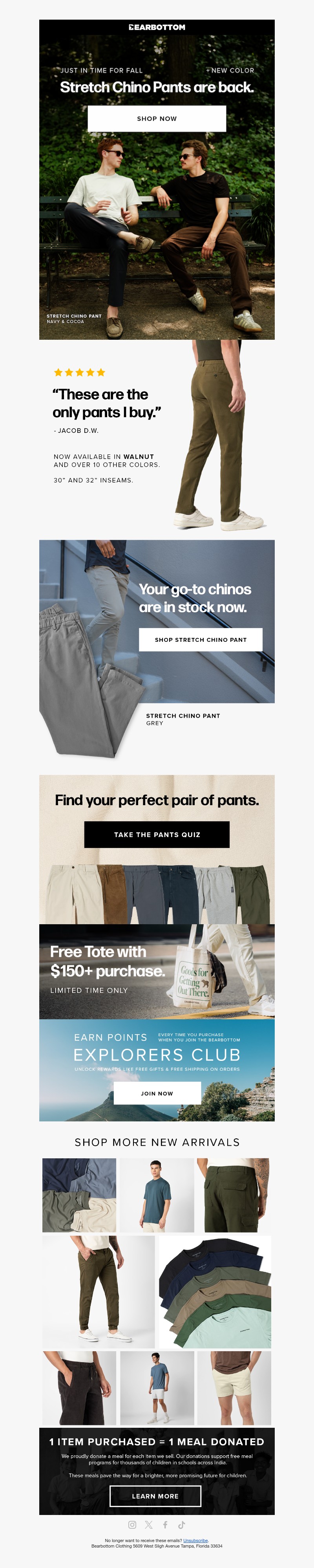Visit Bearbottom on X

(148, 1525)
